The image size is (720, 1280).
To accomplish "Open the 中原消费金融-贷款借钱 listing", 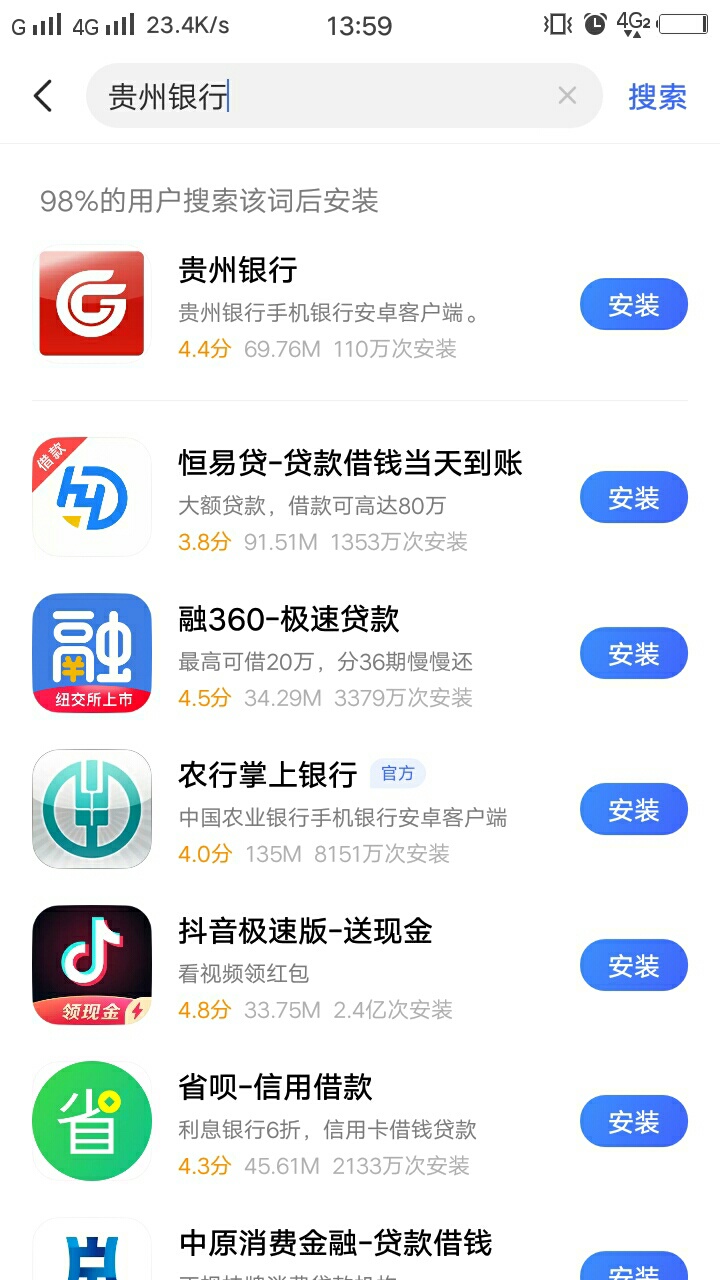I will (300, 1248).
